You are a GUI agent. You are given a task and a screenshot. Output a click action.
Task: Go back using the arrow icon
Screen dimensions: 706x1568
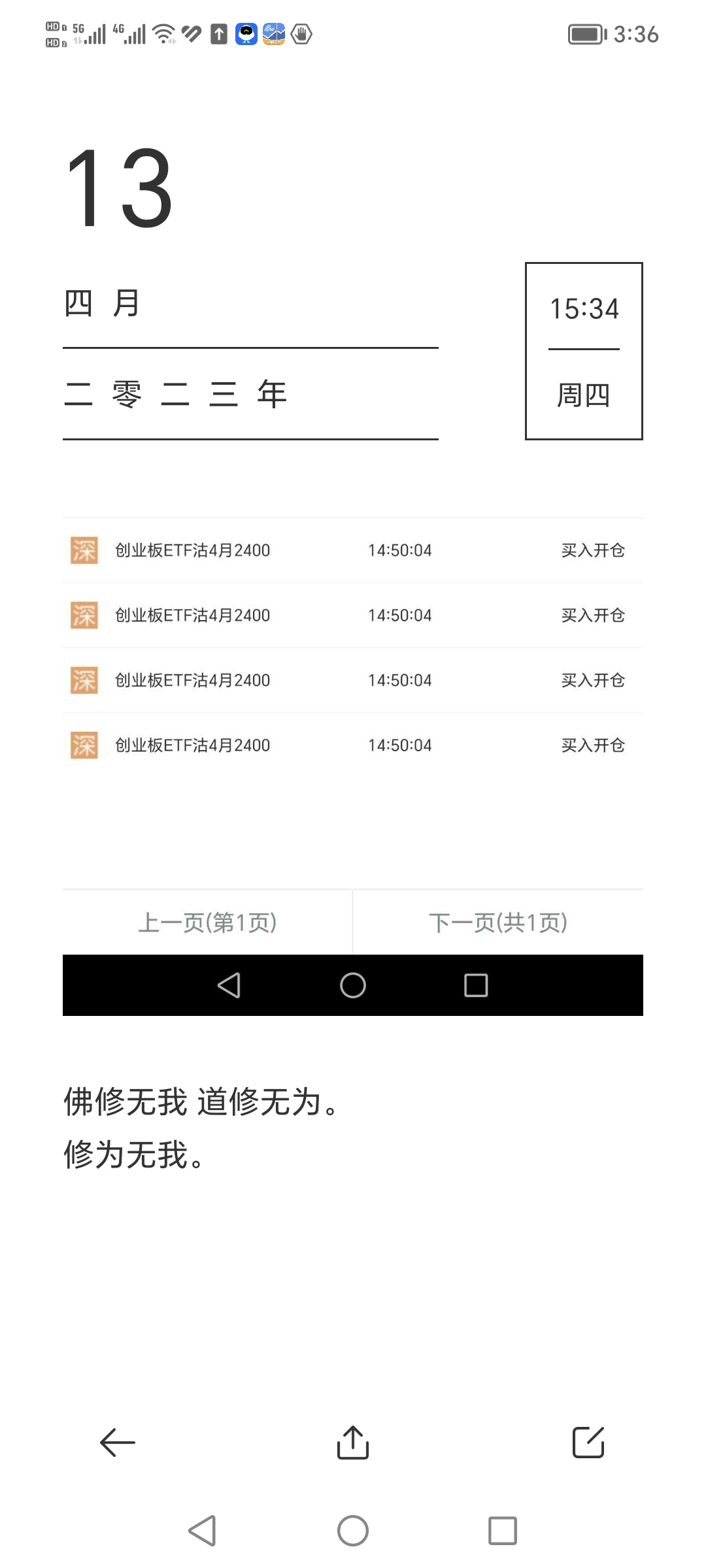pos(118,1442)
